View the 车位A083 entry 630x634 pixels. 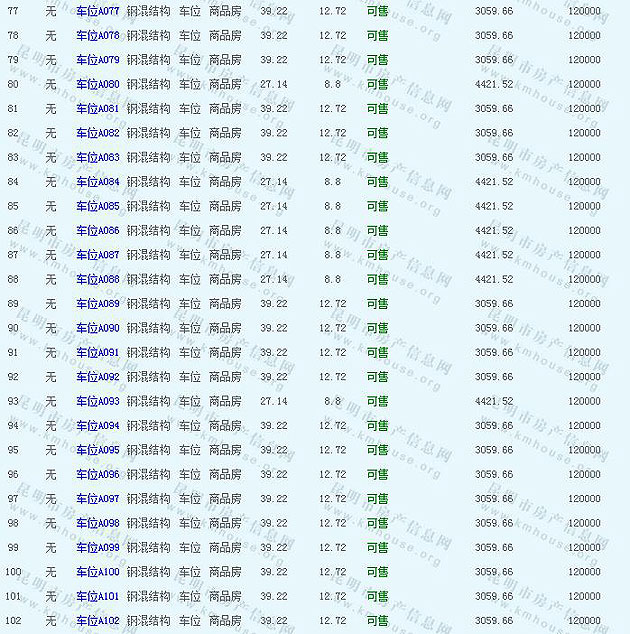(97, 157)
